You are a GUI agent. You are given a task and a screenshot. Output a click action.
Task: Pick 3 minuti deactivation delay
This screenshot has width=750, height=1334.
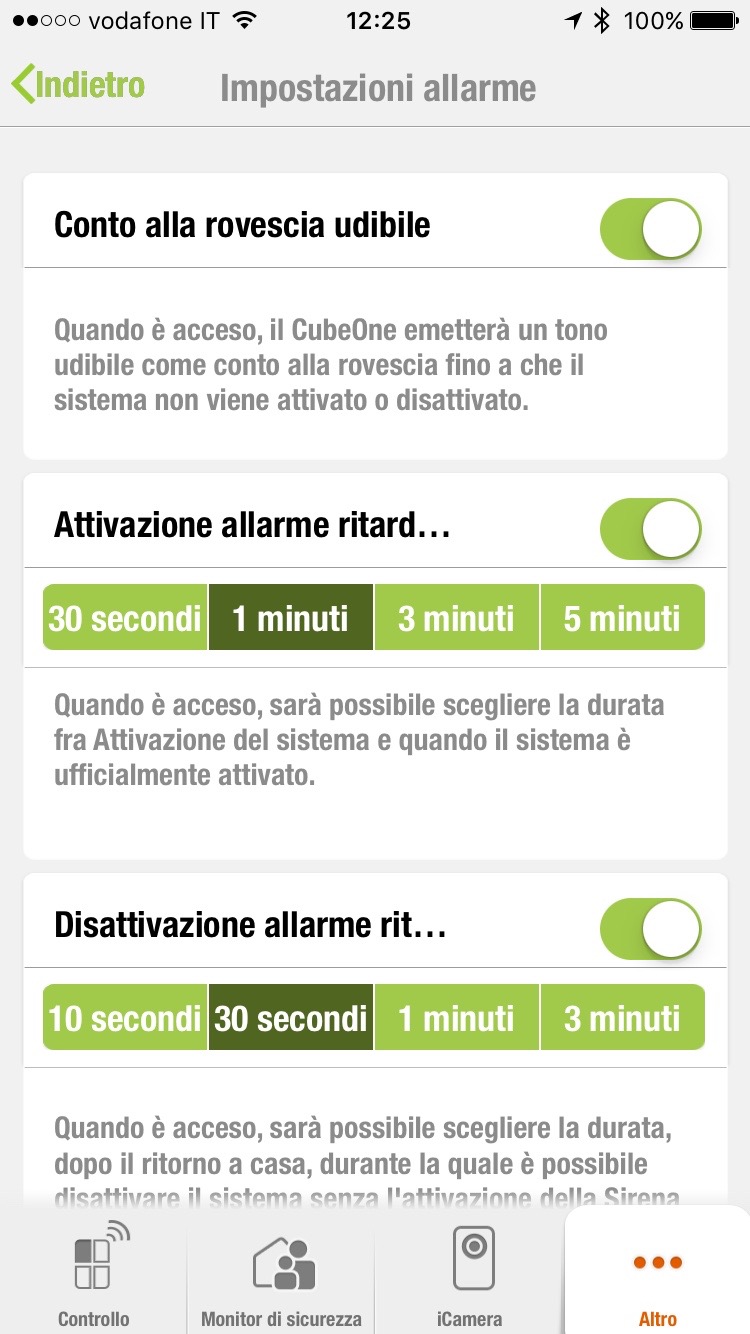[x=623, y=1018]
